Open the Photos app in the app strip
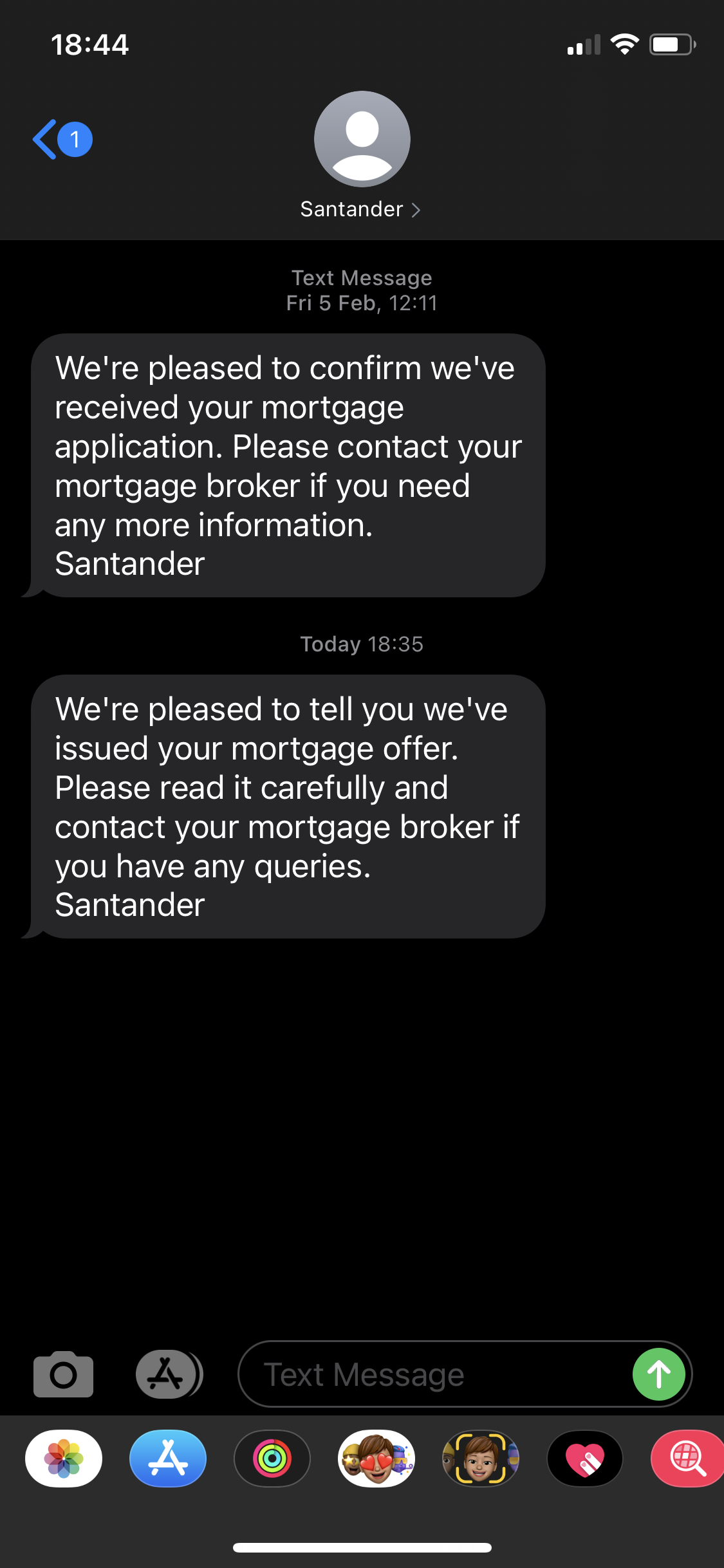This screenshot has width=724, height=1568. (x=64, y=1459)
